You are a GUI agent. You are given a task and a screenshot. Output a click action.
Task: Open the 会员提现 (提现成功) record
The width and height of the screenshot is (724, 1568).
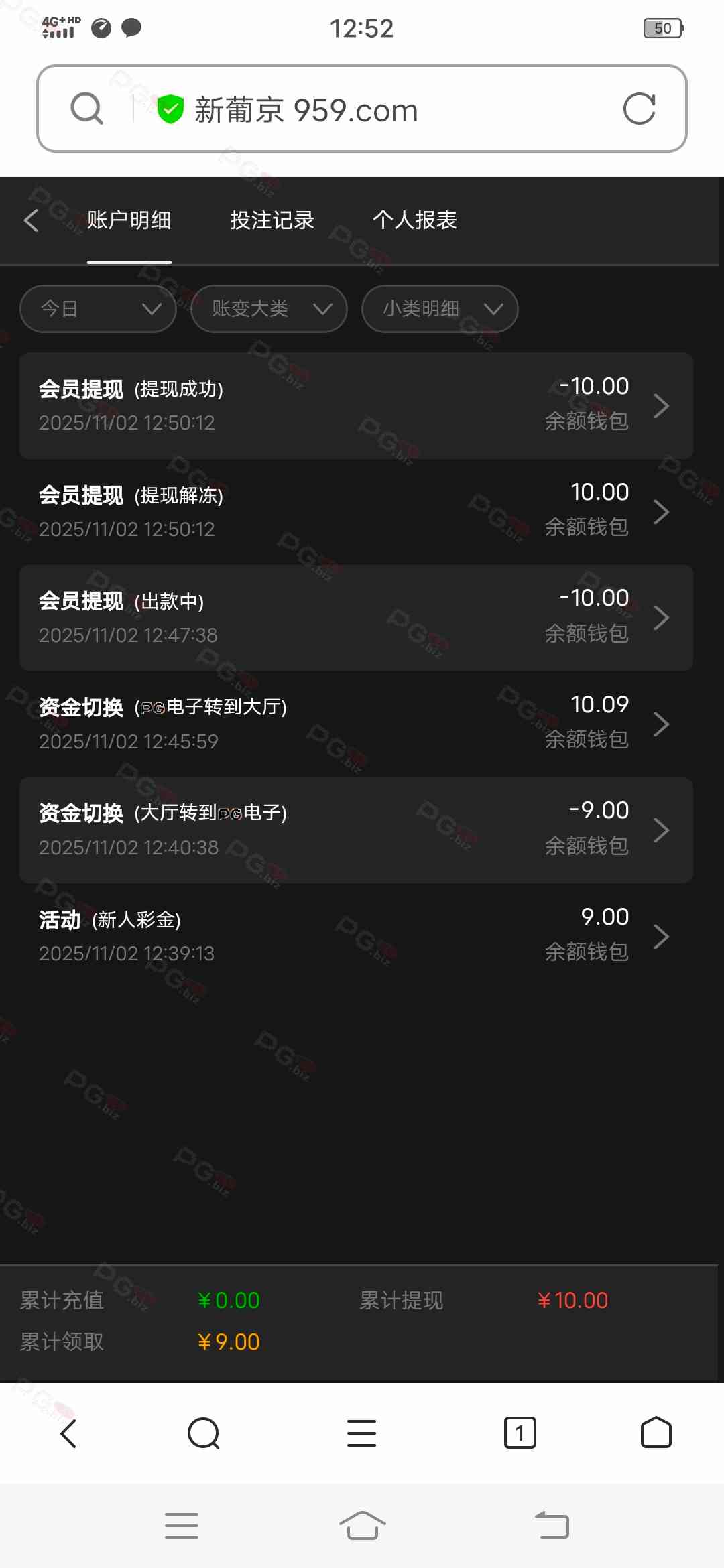click(356, 405)
